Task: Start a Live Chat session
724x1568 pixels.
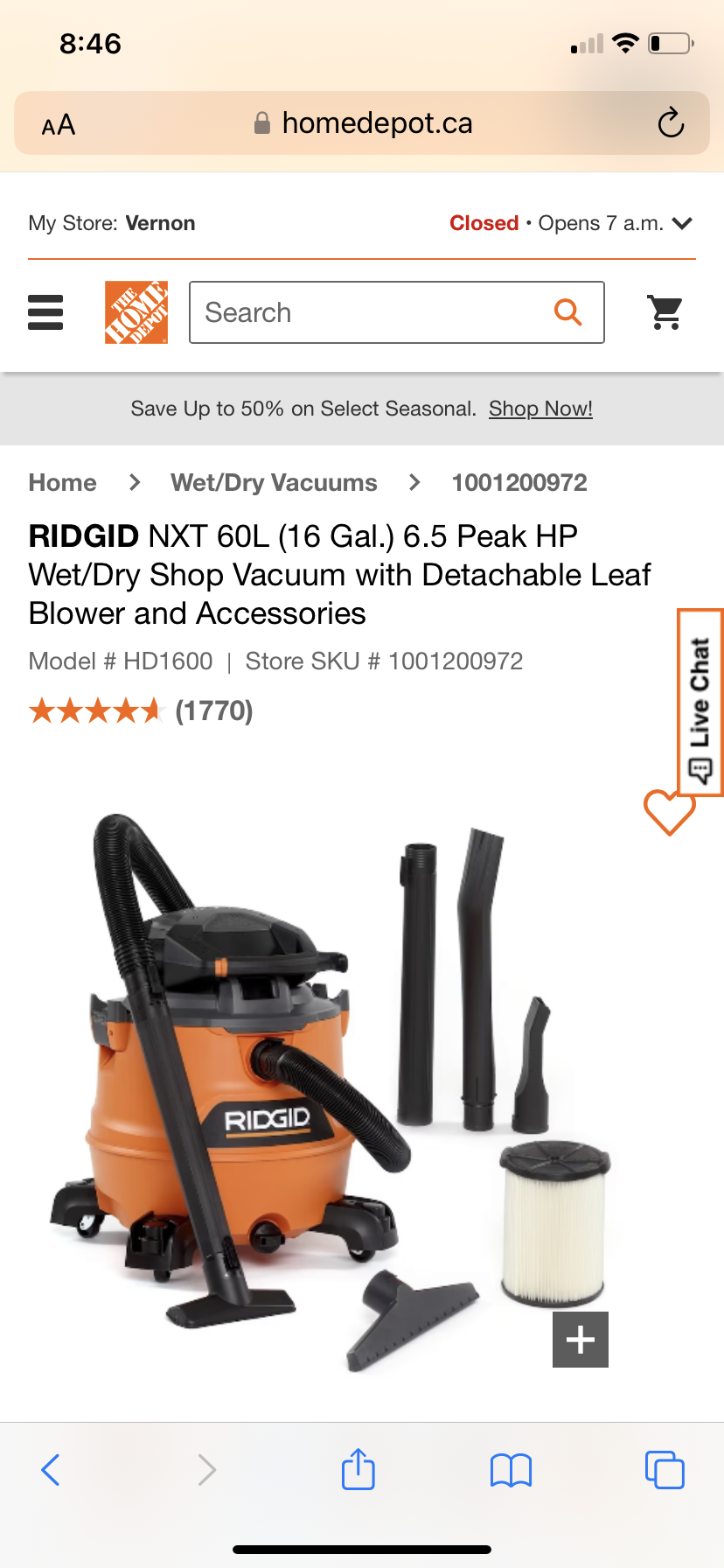Action: 700,702
